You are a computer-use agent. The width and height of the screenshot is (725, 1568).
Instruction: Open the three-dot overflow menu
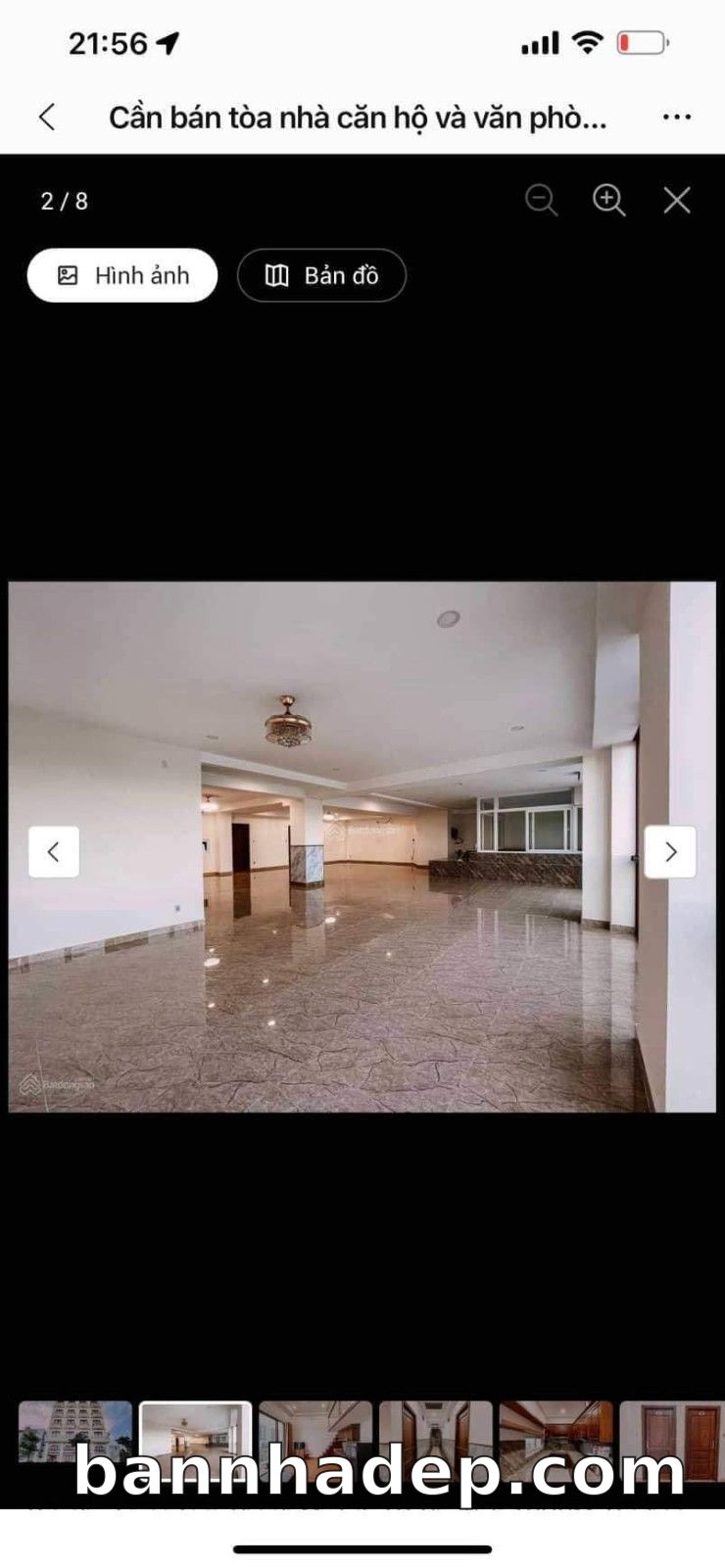676,119
